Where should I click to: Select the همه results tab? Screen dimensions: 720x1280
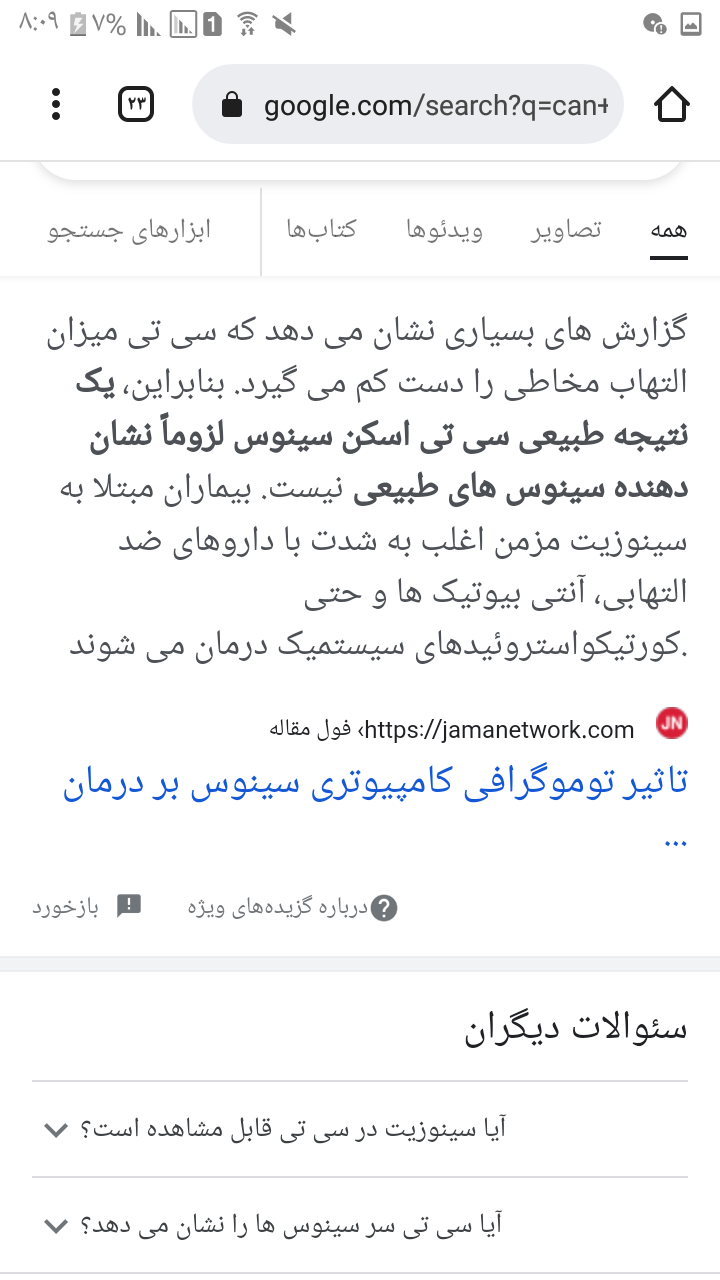[x=668, y=231]
